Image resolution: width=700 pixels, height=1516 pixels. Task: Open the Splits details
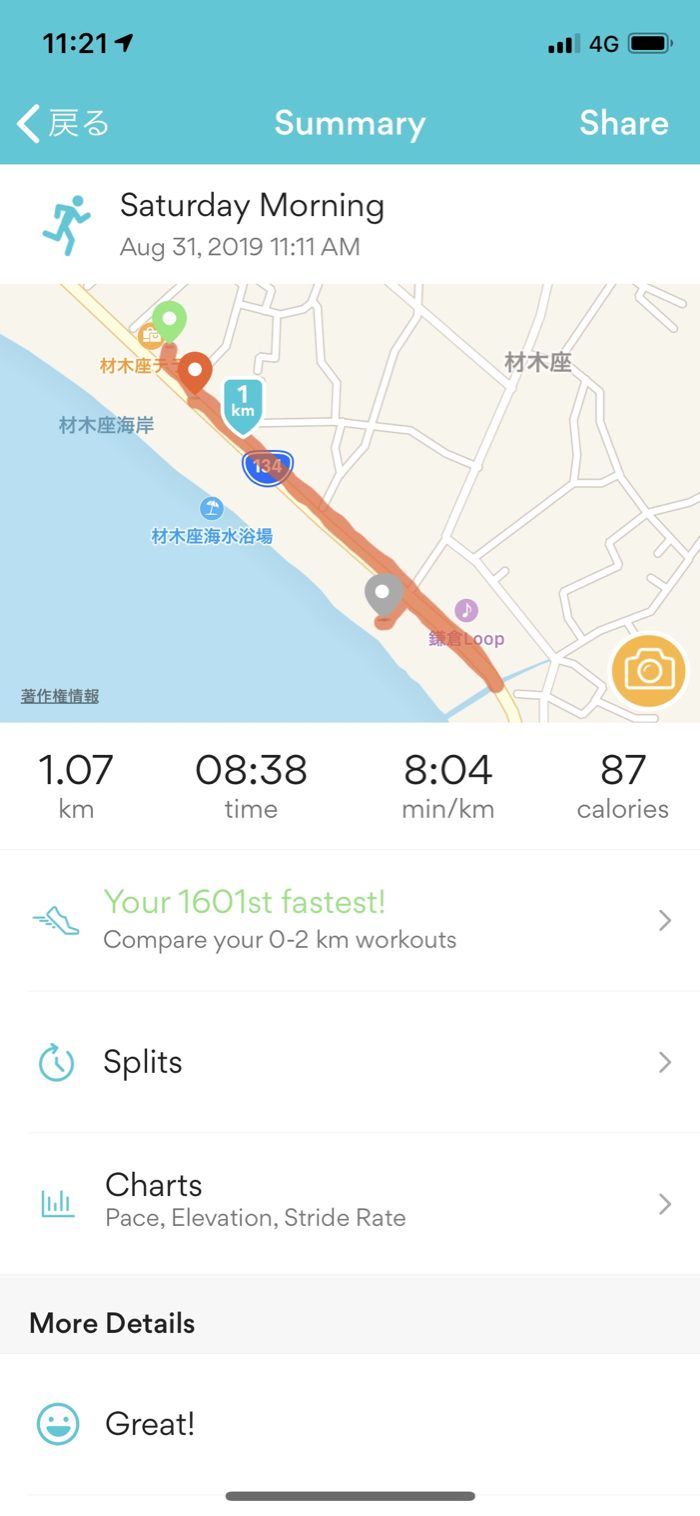(350, 1062)
